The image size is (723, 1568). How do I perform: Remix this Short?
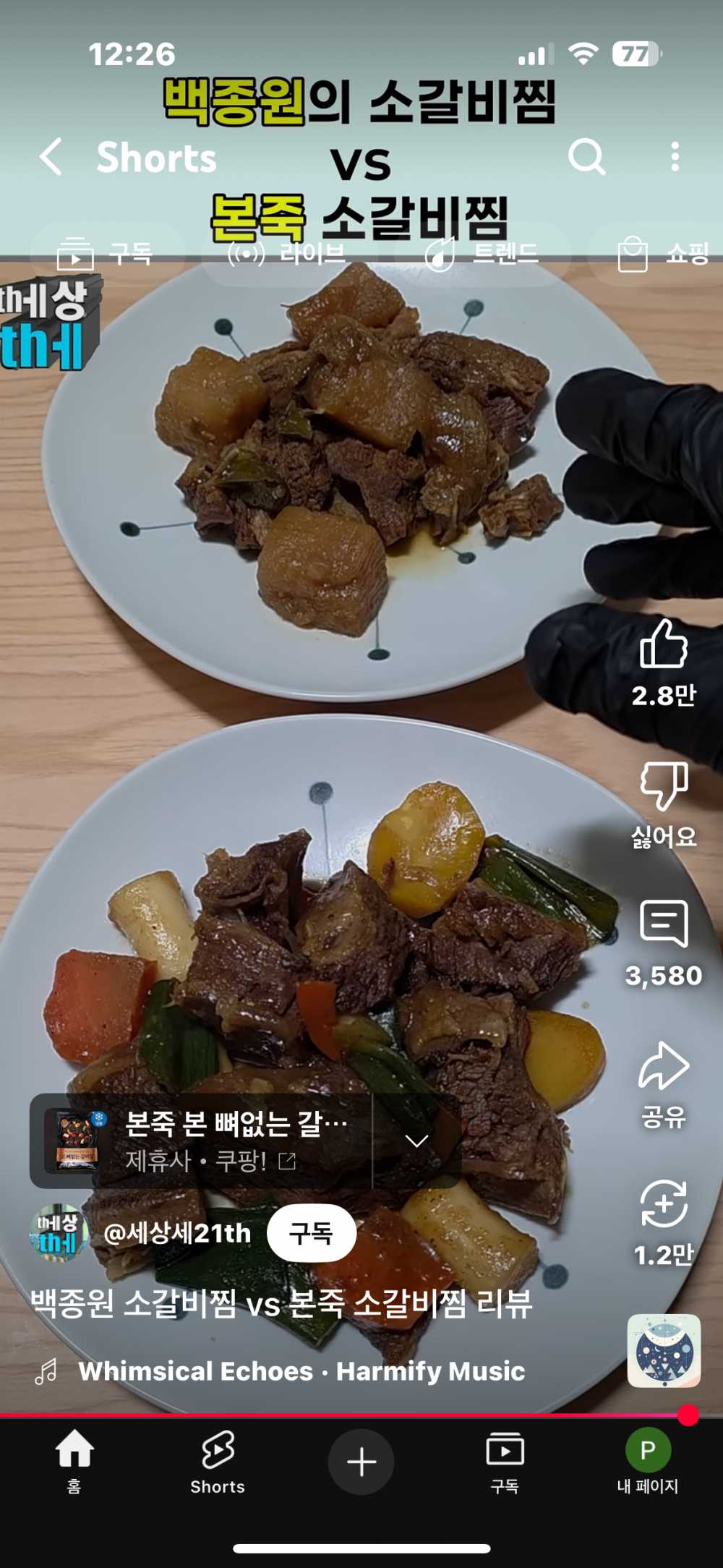(663, 1203)
